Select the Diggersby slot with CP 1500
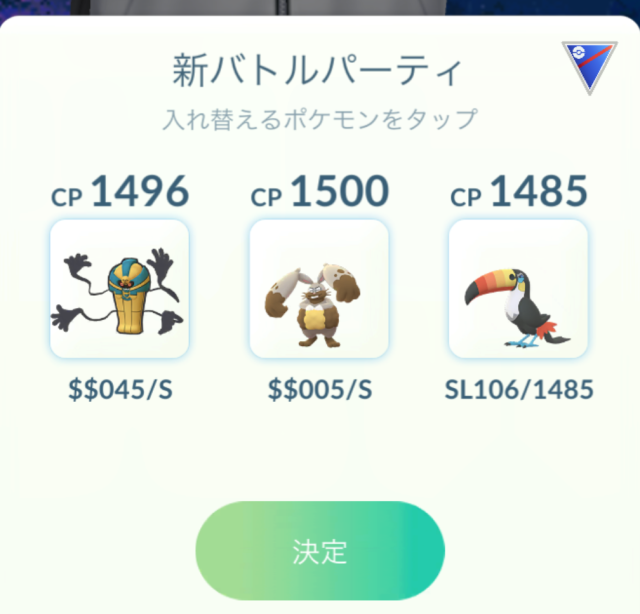The height and width of the screenshot is (614, 640). tap(319, 289)
